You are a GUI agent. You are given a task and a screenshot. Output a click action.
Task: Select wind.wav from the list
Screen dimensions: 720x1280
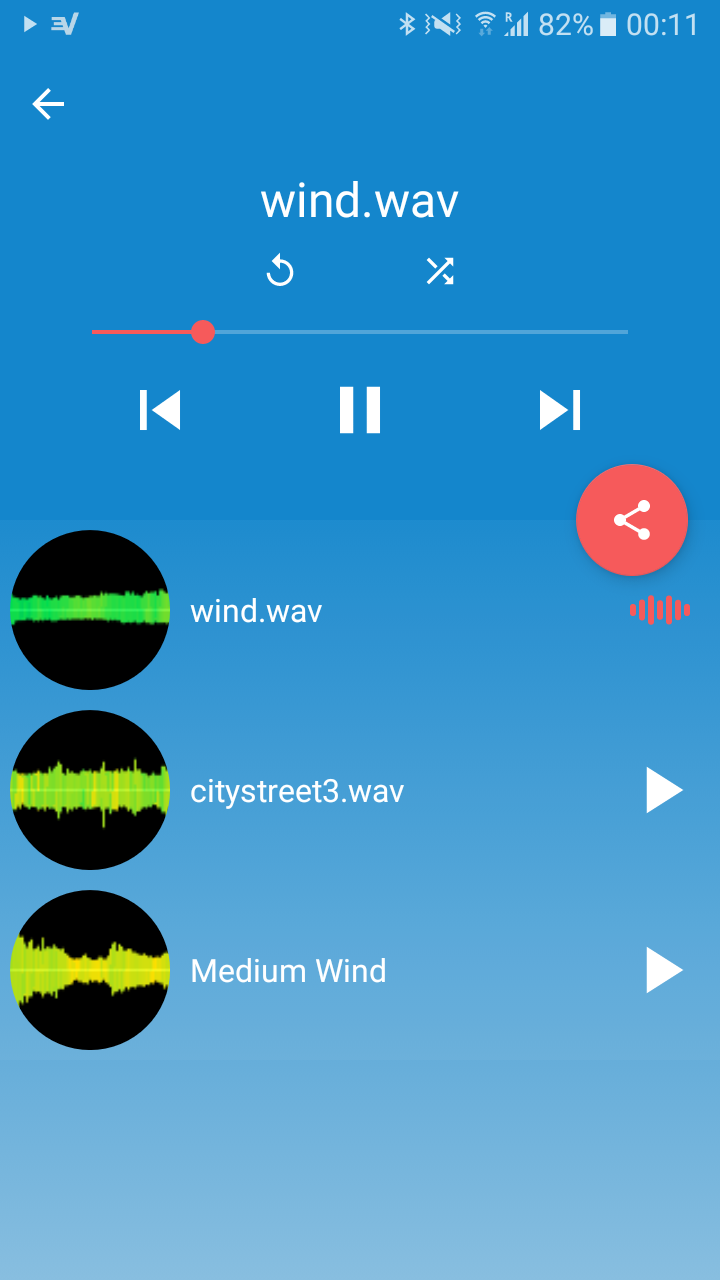(255, 610)
